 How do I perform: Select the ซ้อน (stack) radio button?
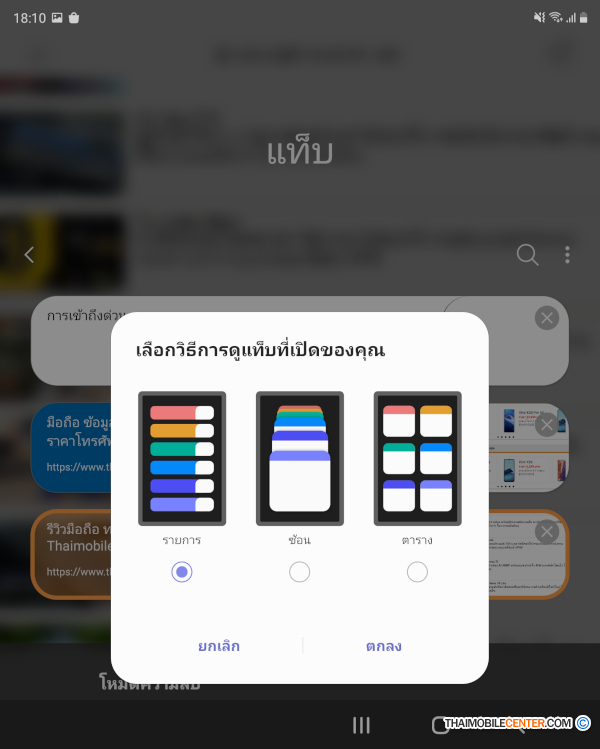[x=299, y=572]
